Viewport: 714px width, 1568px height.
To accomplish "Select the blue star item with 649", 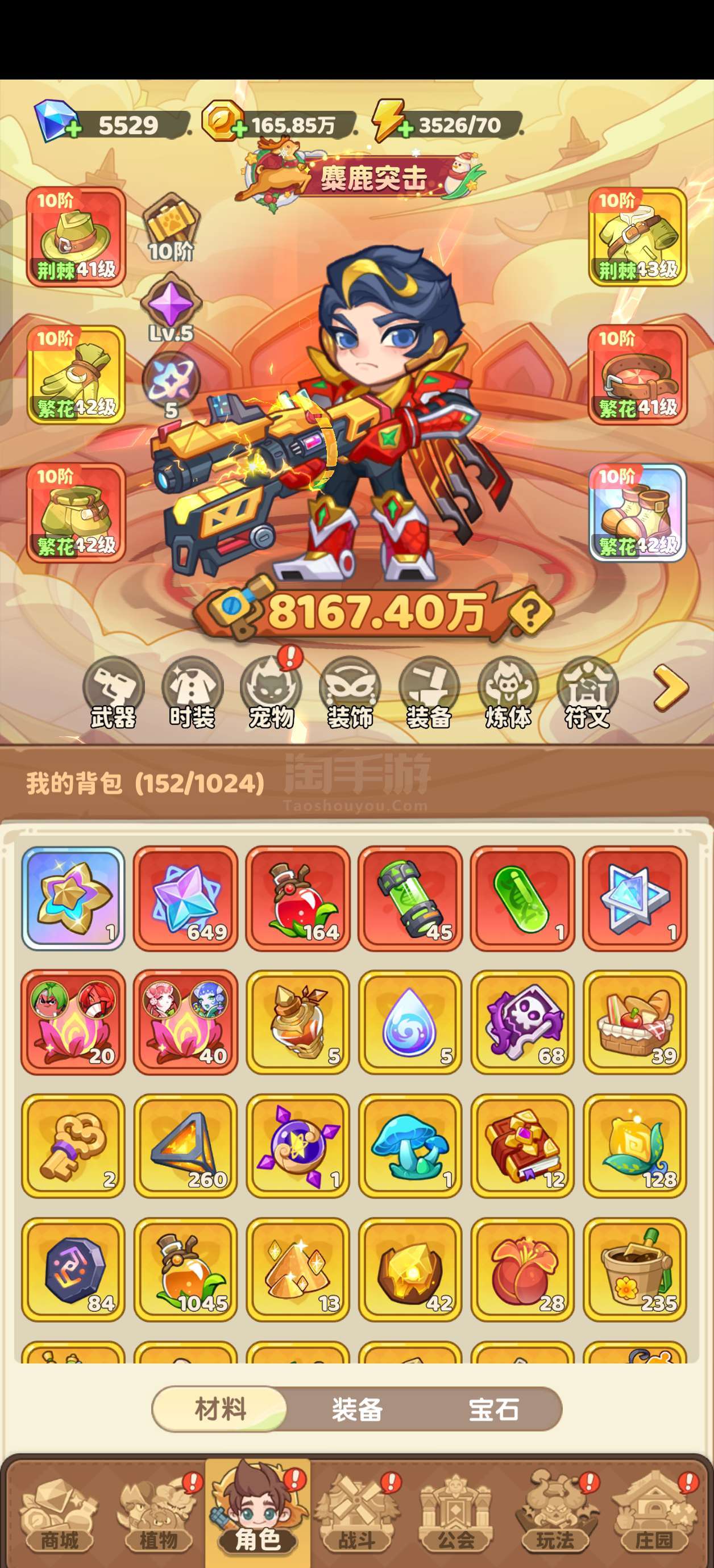I will click(x=185, y=898).
